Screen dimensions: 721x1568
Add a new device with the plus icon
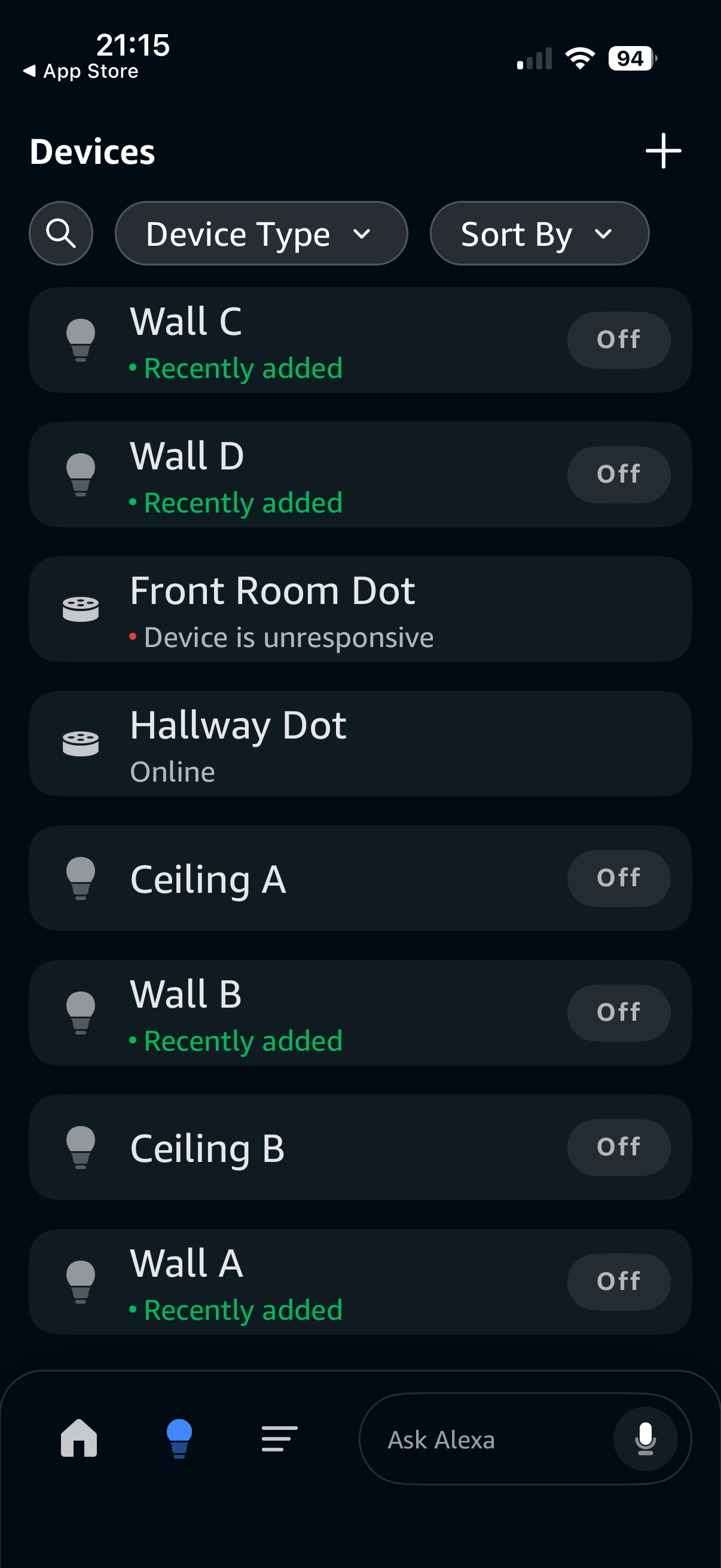point(662,151)
